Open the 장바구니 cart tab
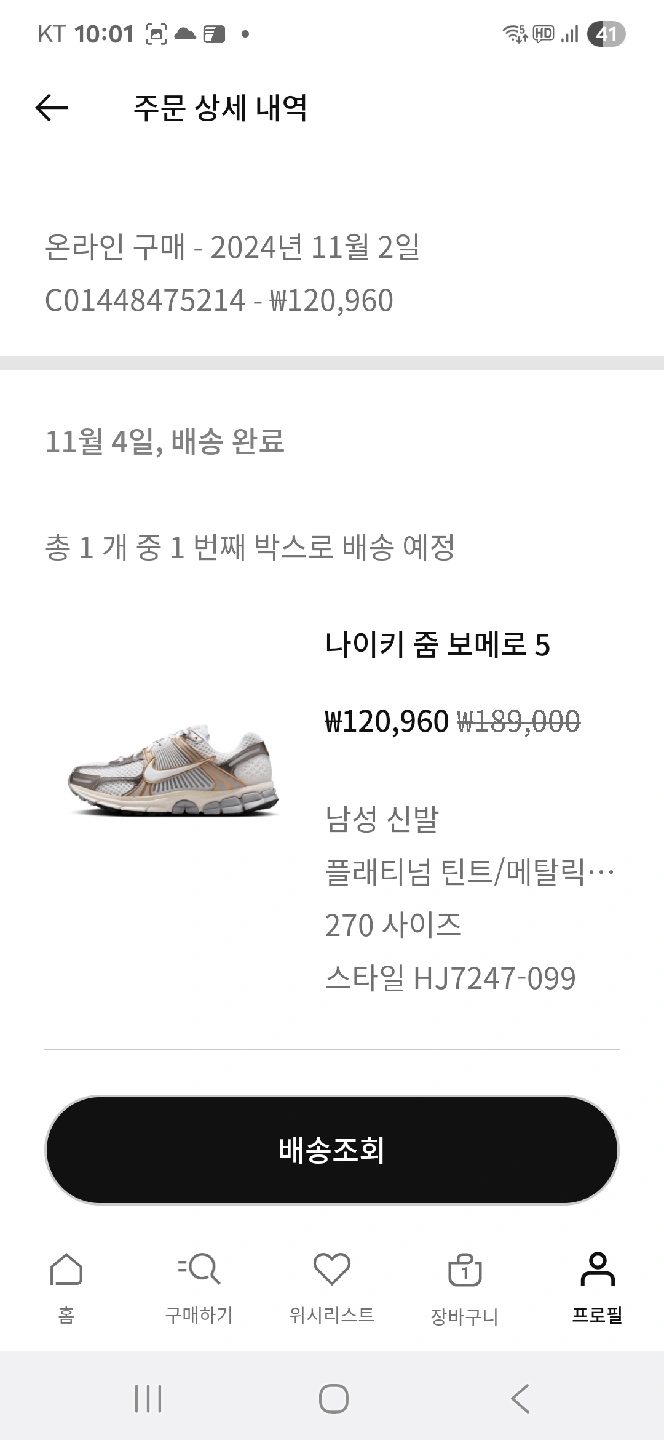 [464, 1288]
